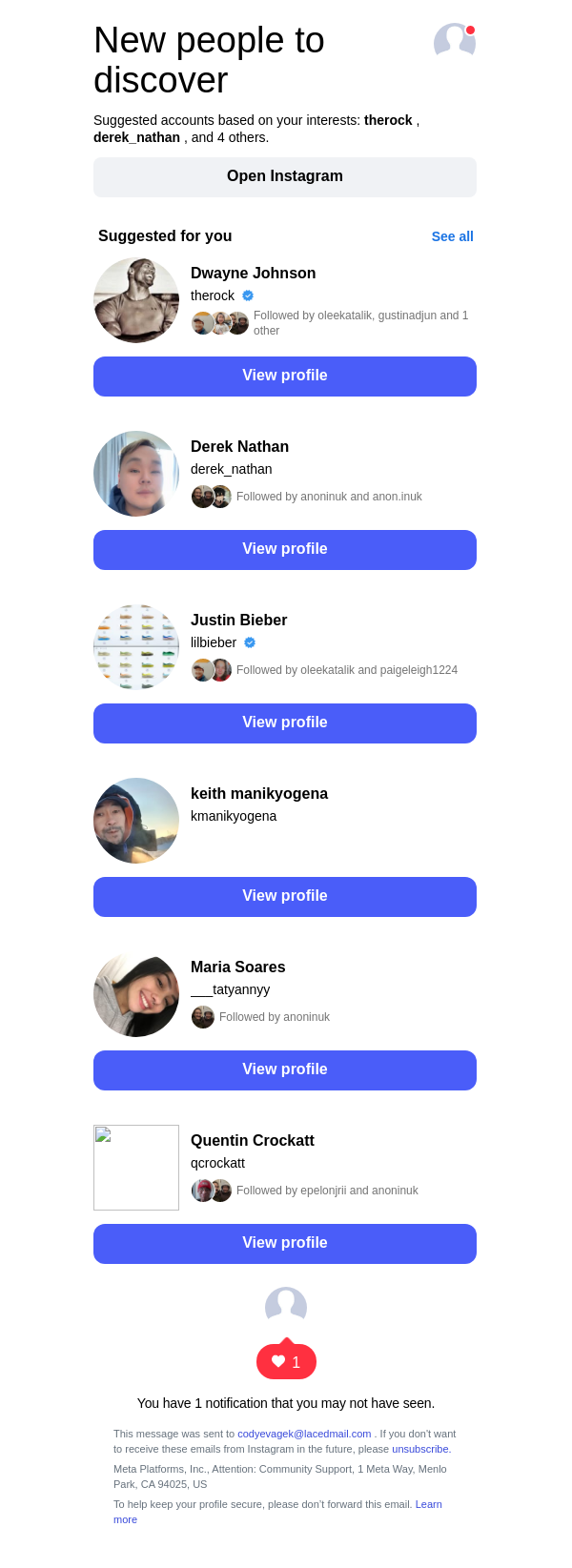Tap Maria Soares's profile photo

(136, 994)
